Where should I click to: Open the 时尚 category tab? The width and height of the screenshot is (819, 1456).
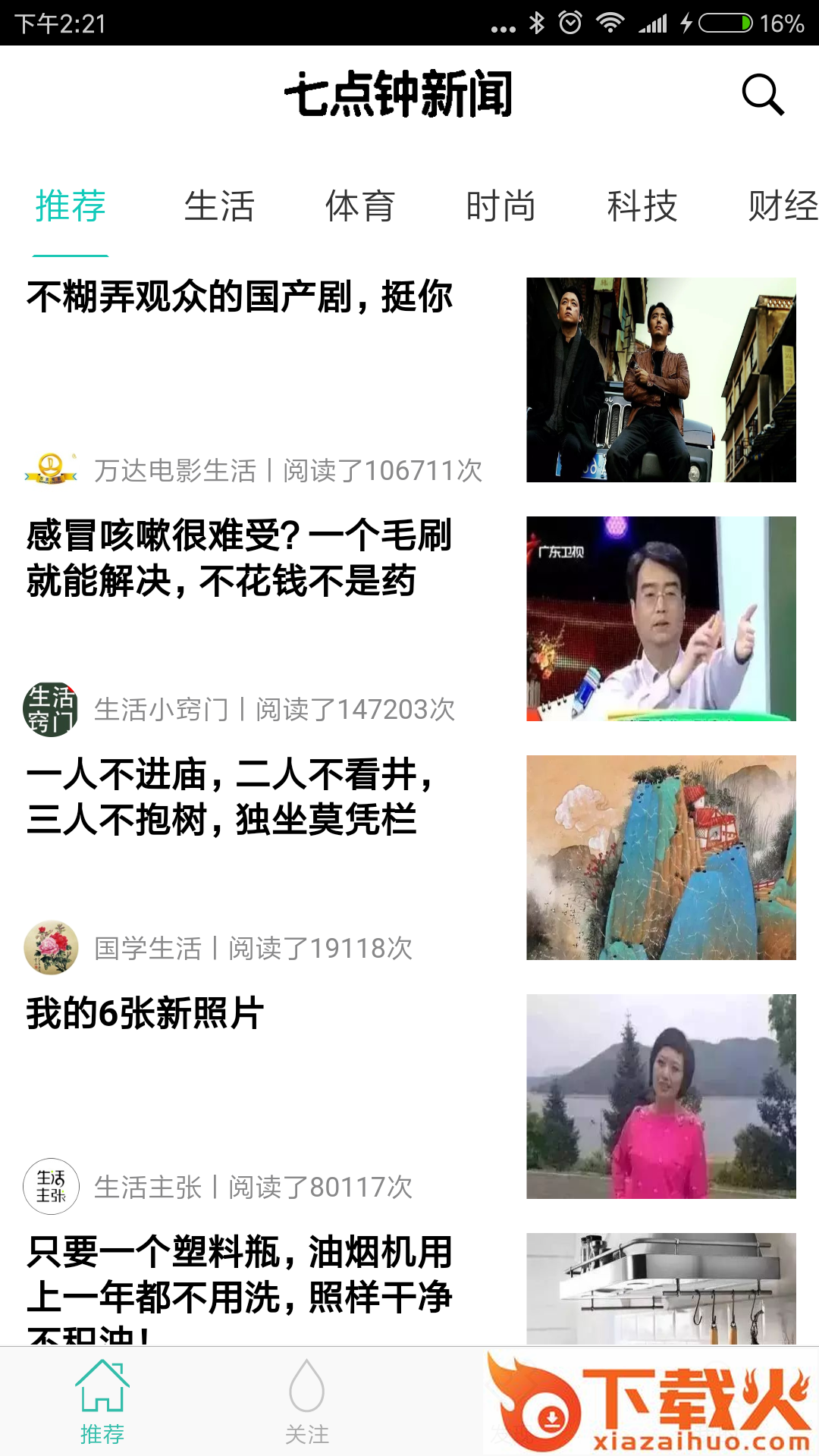(x=500, y=206)
